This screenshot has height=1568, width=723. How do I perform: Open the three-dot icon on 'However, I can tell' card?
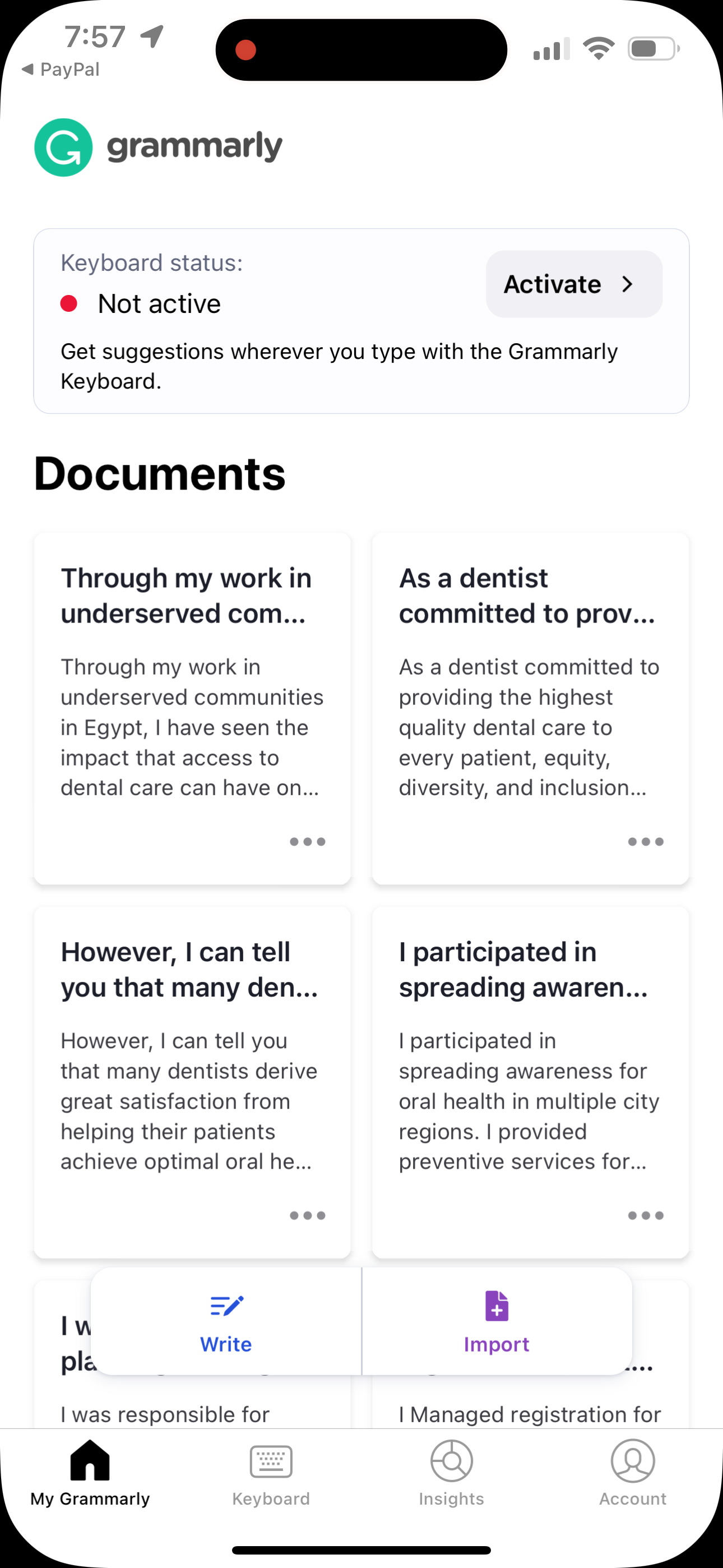click(307, 1216)
